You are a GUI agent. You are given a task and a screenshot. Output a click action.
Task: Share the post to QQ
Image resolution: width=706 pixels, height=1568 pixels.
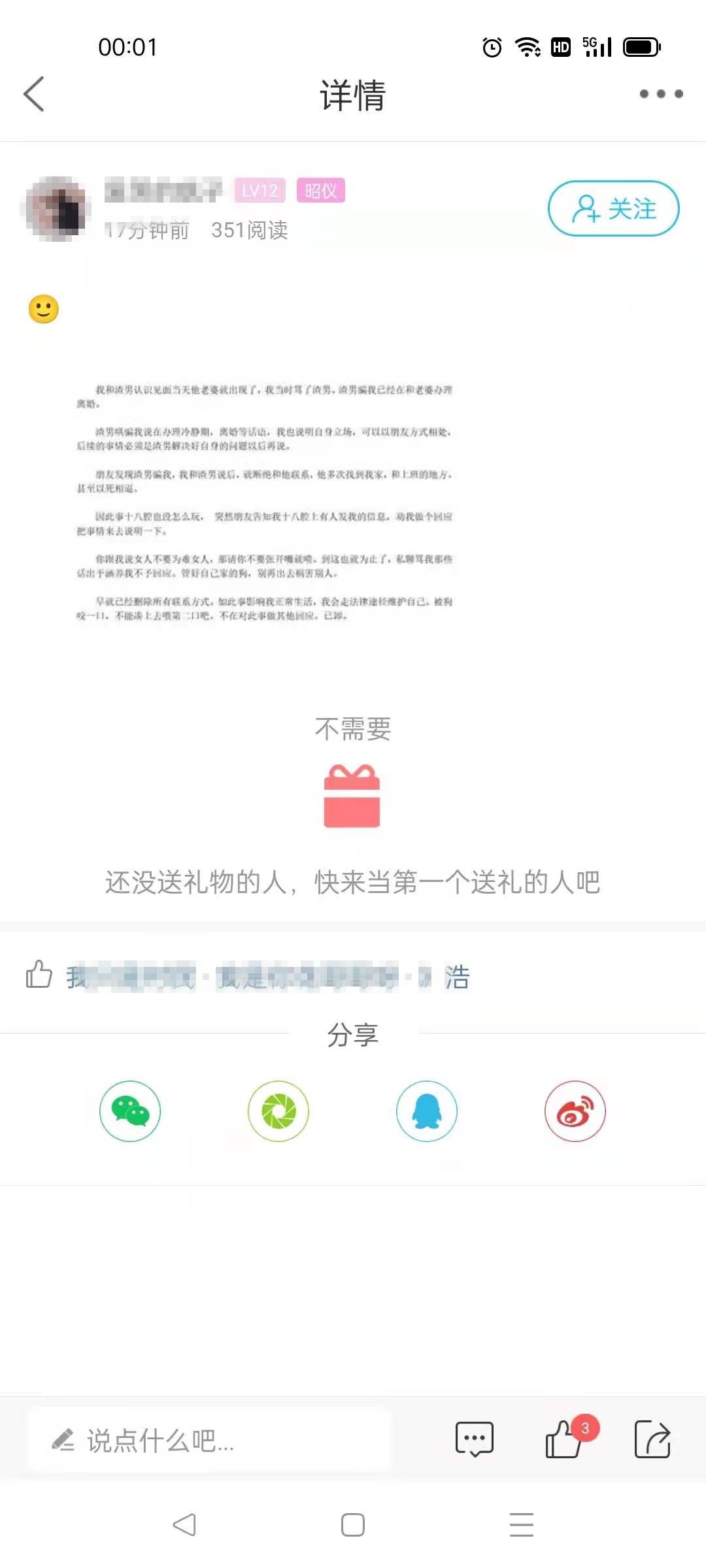(427, 1111)
